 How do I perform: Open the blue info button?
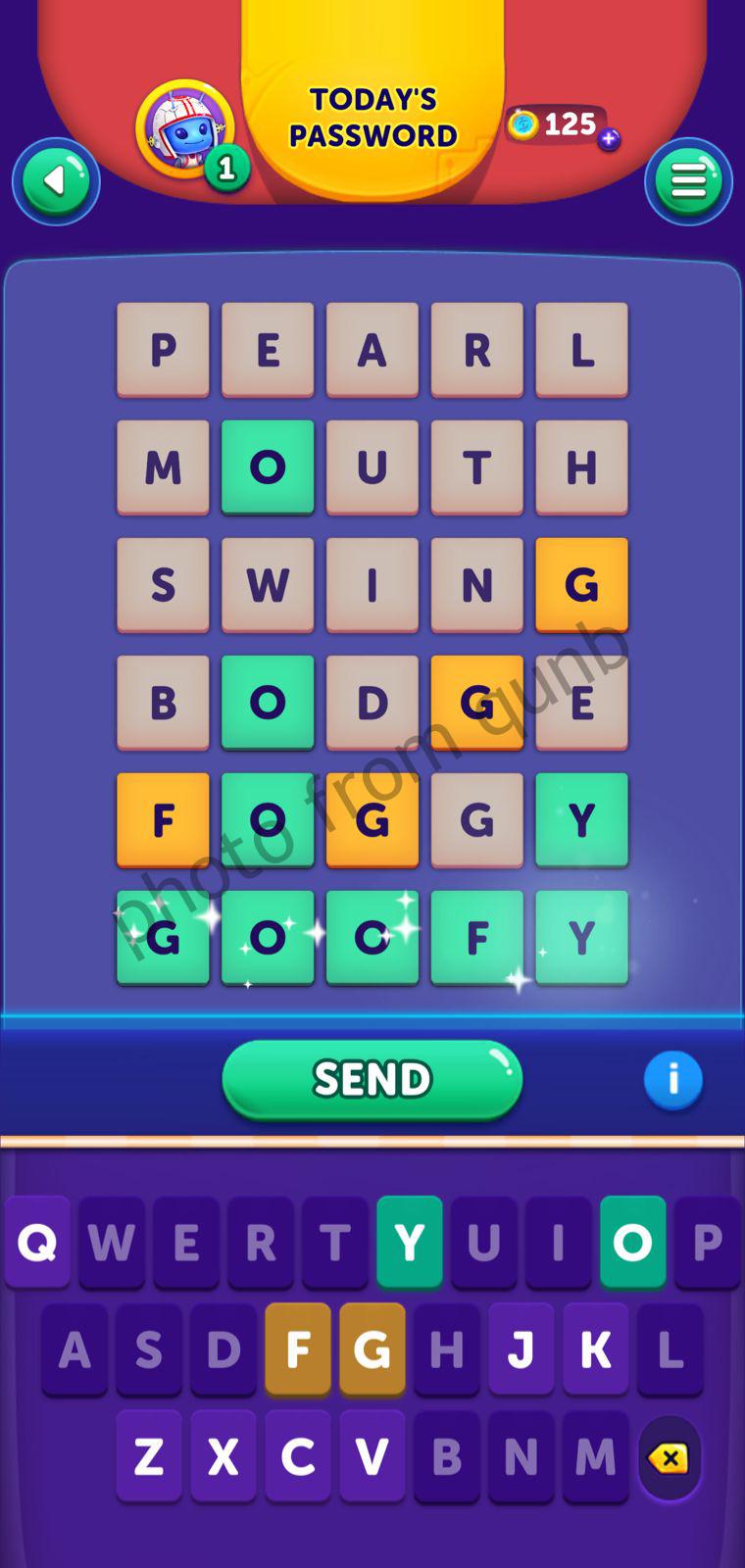click(x=672, y=1080)
